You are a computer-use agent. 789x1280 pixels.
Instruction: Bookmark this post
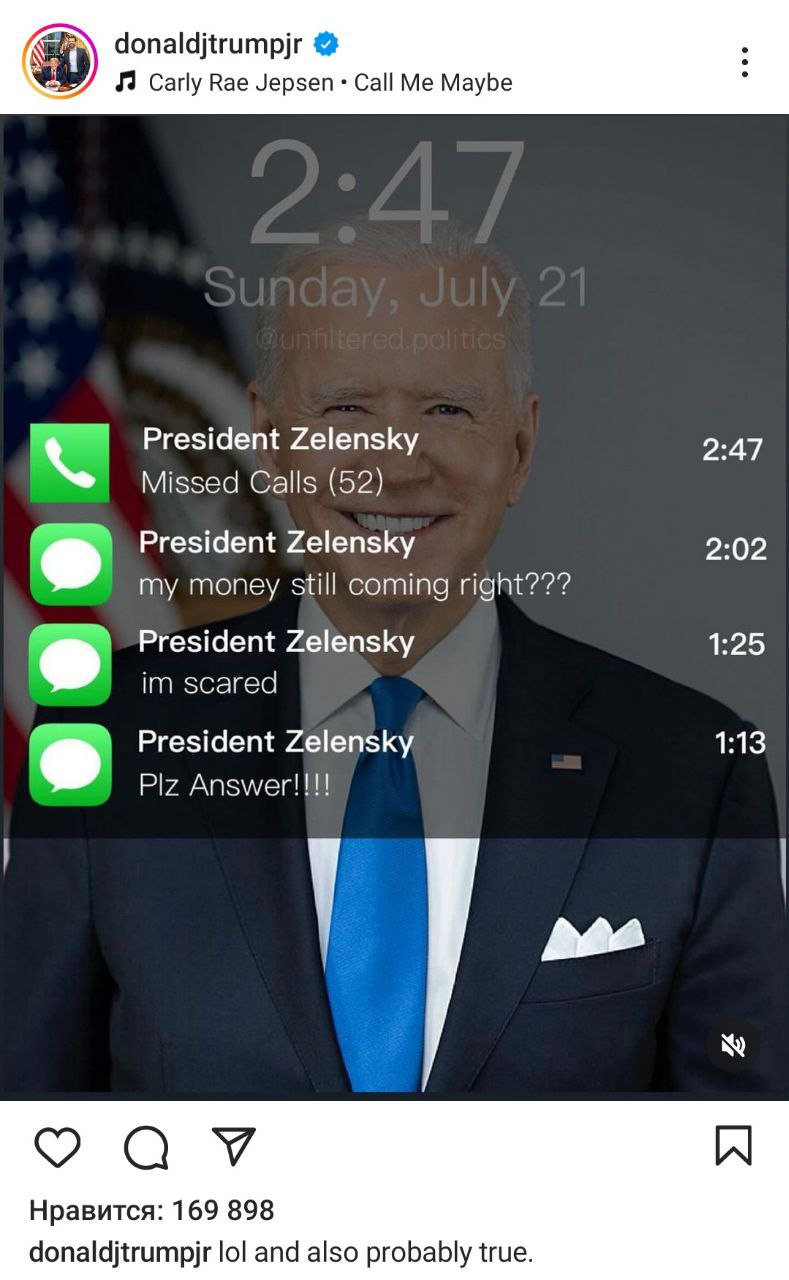pyautogui.click(x=733, y=1146)
